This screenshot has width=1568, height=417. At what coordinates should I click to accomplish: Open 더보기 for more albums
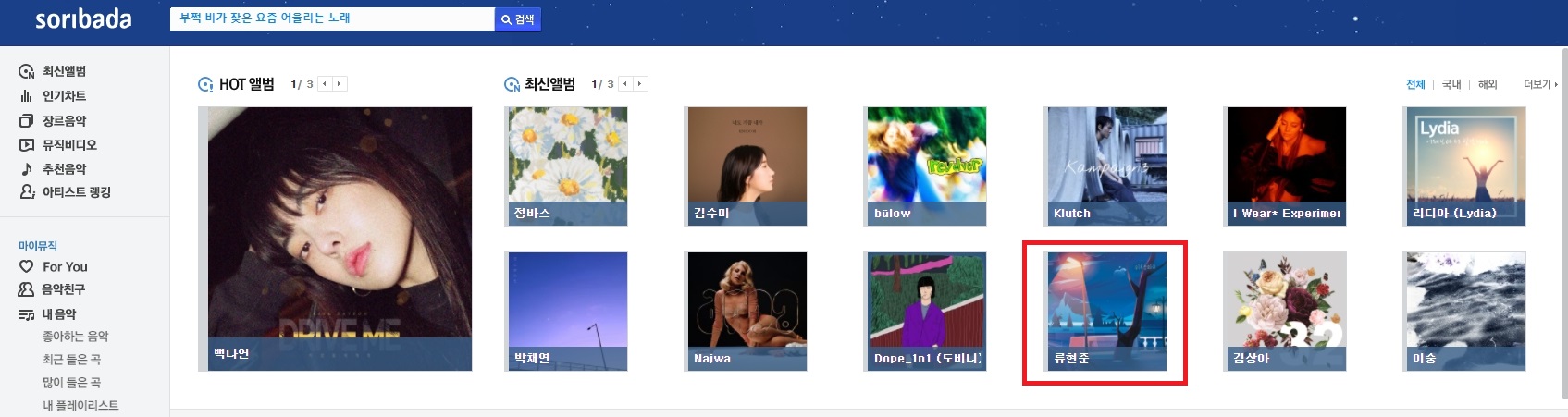(x=1539, y=84)
